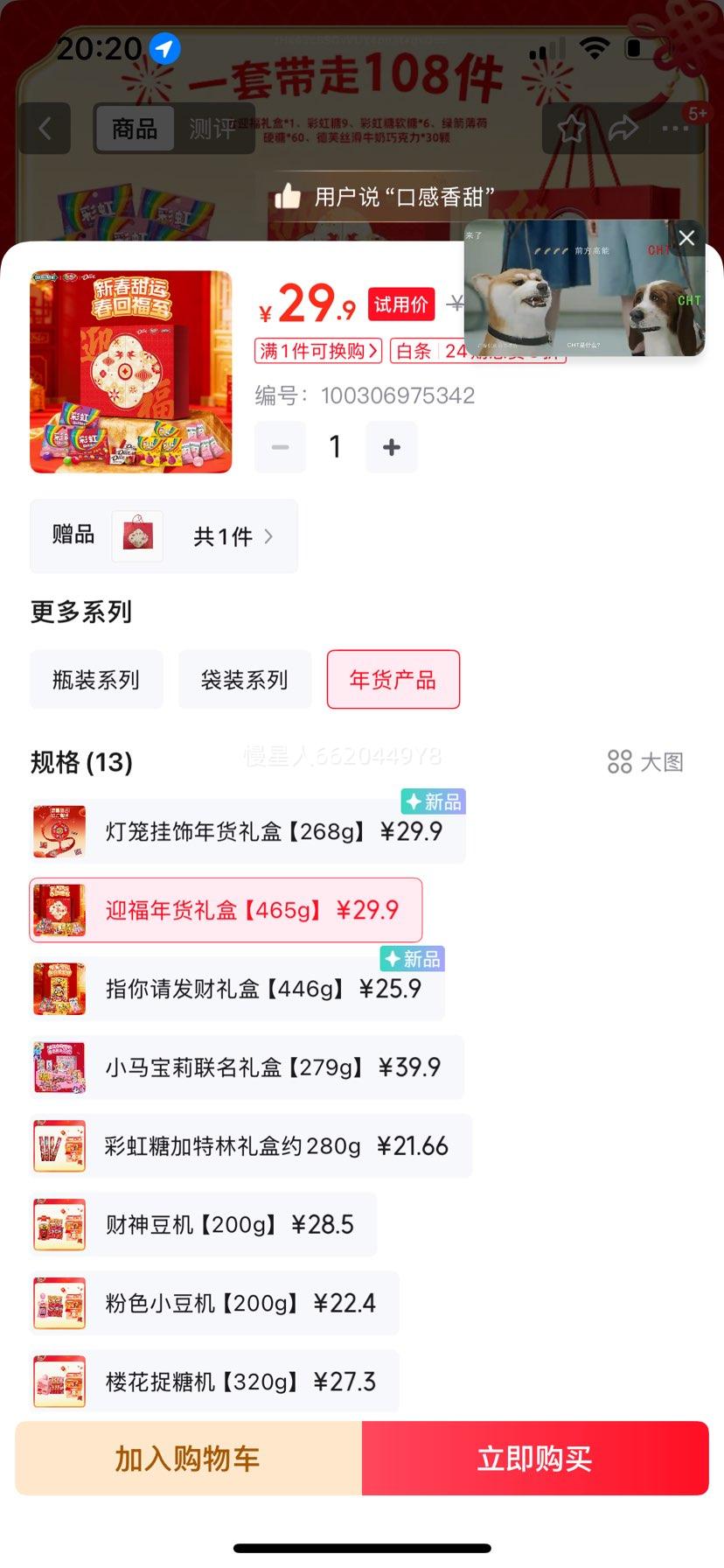Expand the 赠品 gift details

coord(164,535)
